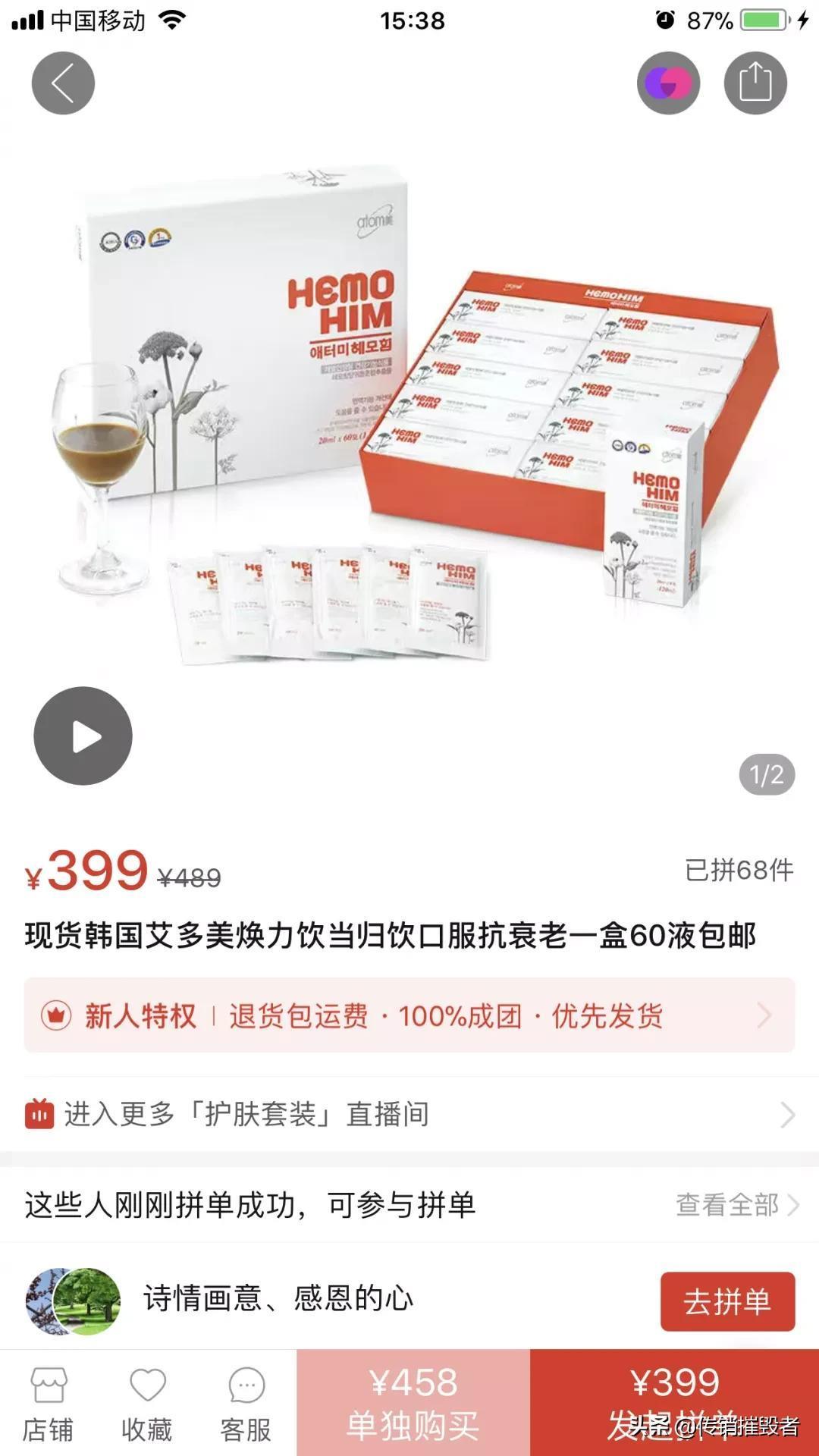This screenshot has width=819, height=1456.
Task: View all group orders via 查看全部
Action: point(736,1204)
